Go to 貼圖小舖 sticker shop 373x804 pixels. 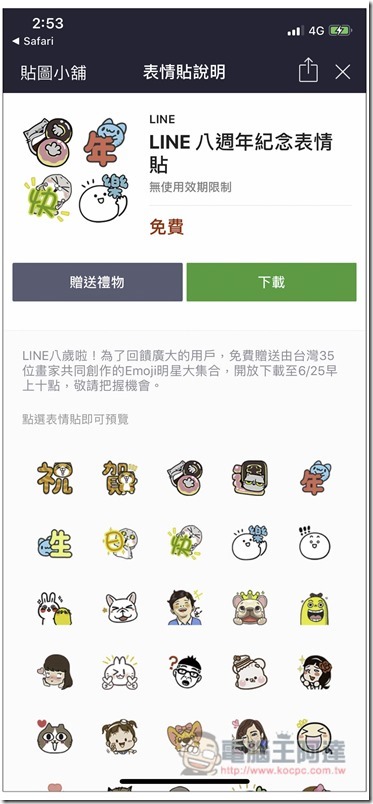pyautogui.click(x=53, y=72)
